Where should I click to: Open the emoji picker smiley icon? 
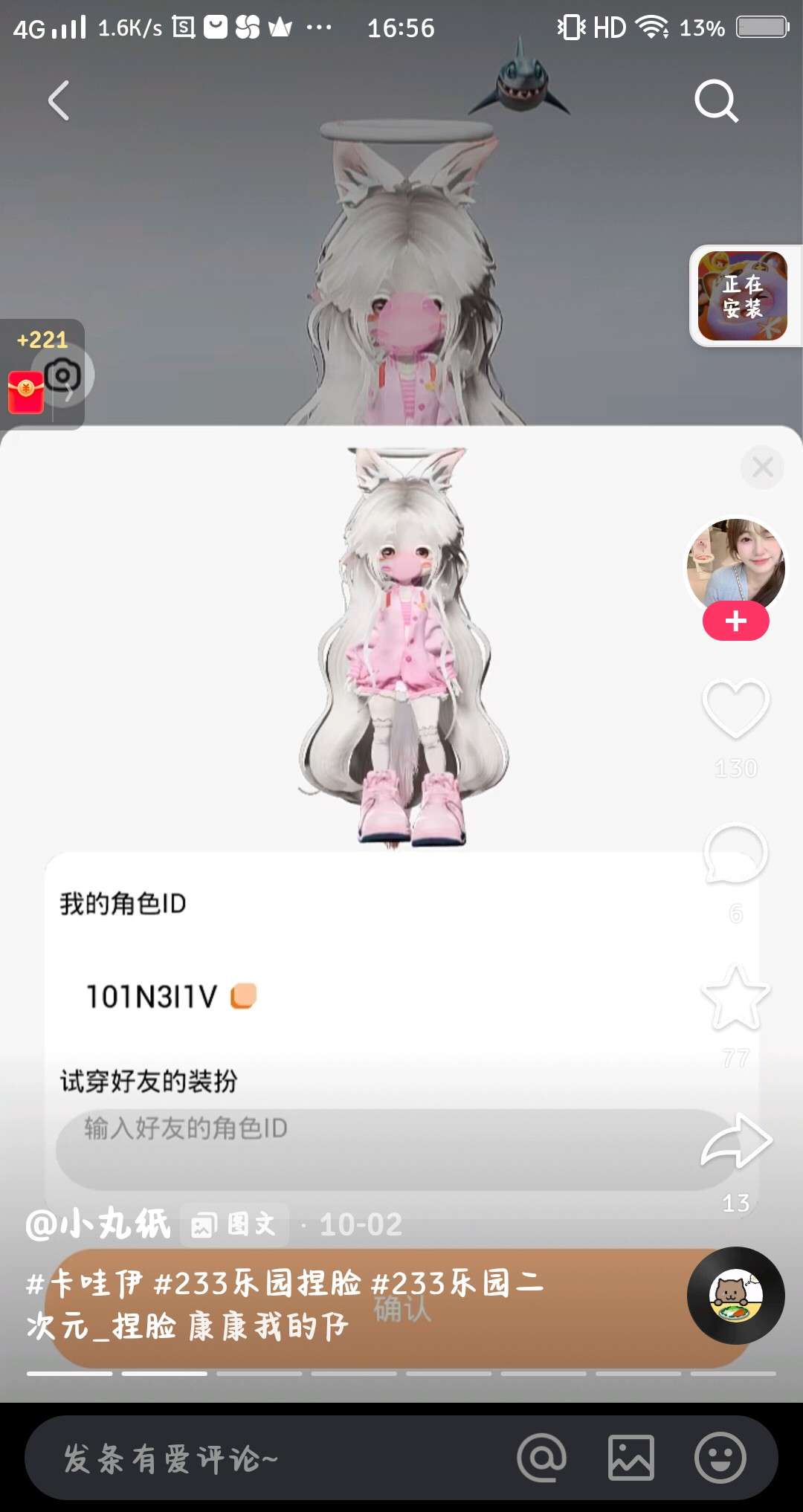(720, 1458)
